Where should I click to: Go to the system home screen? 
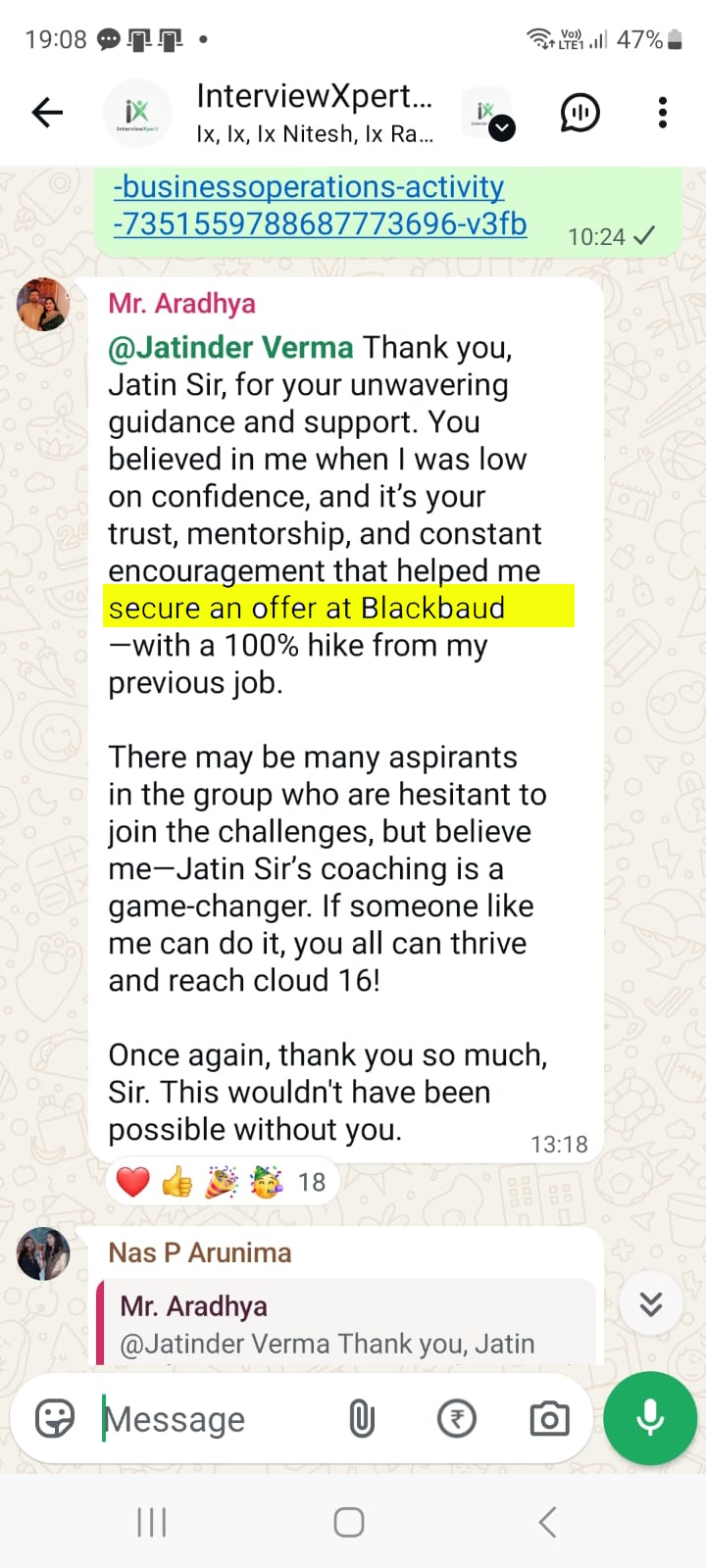349,1522
